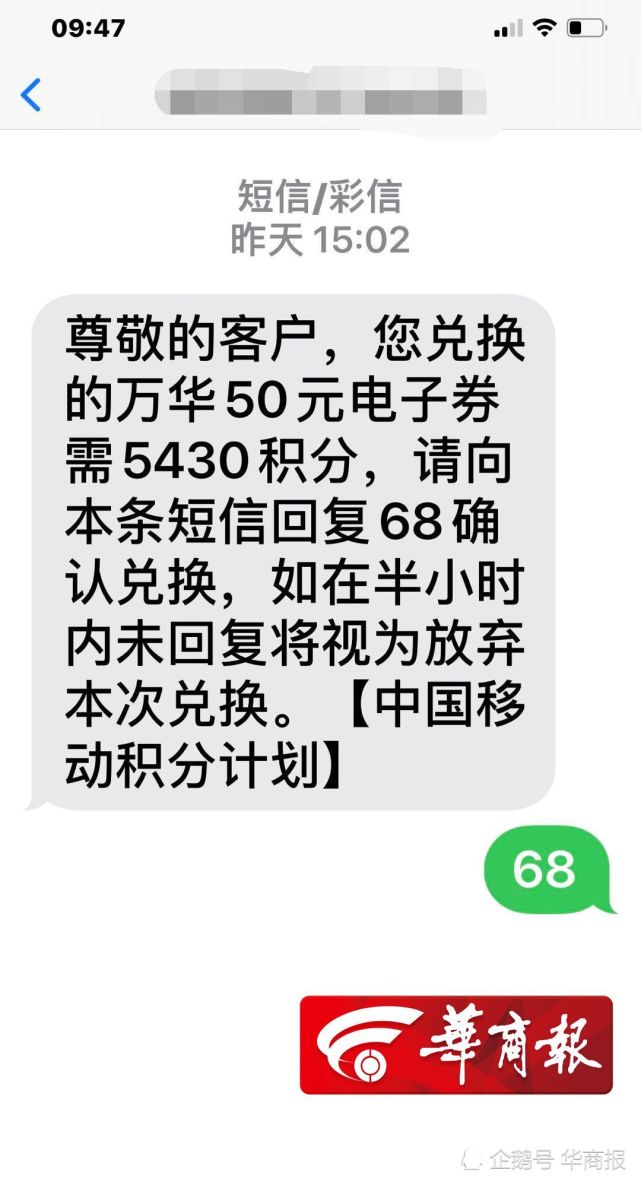Go back to the messages list
Image resolution: width=641 pixels, height=1182 pixels.
32,96
